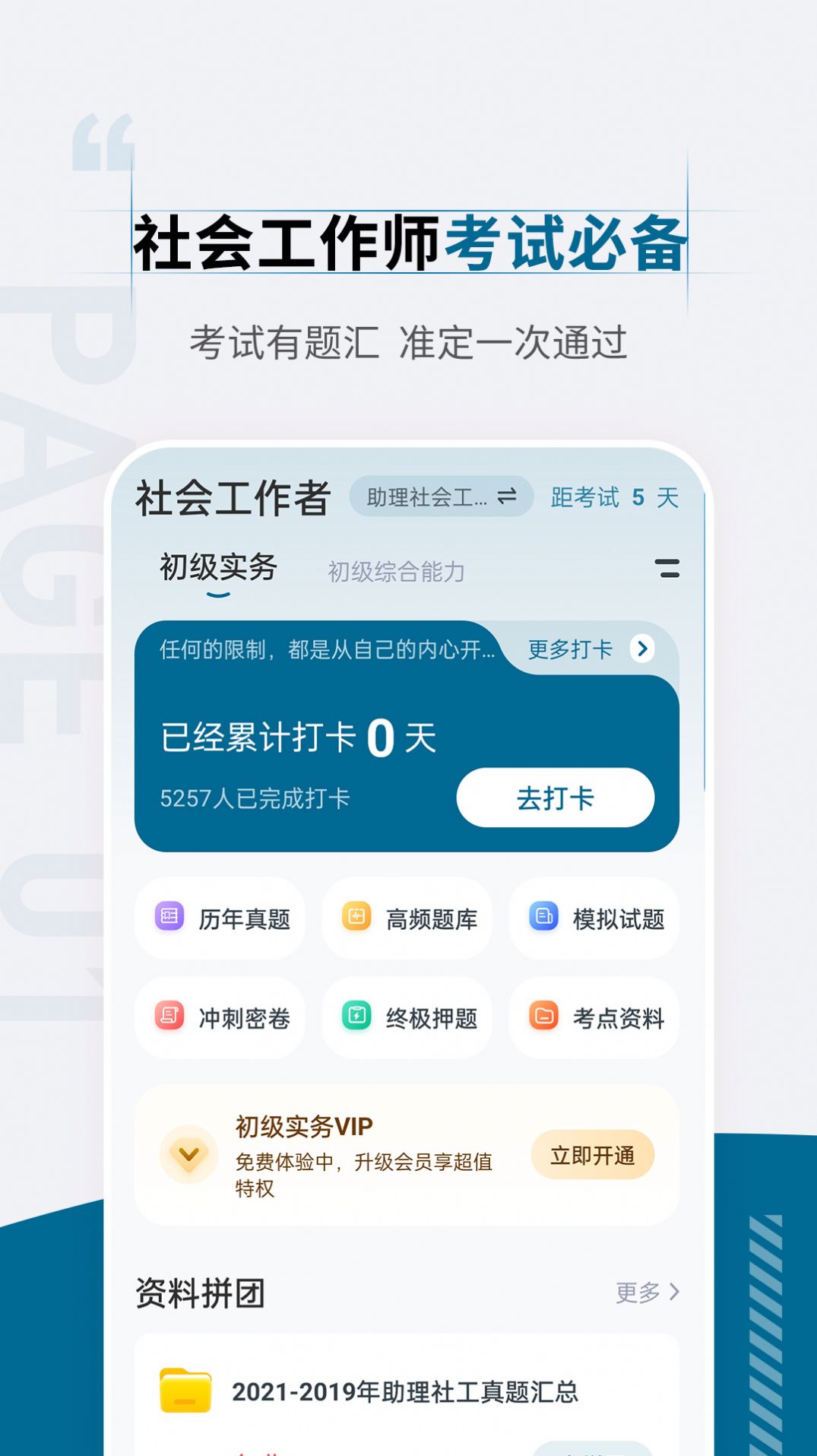Tap 立即开通 to activate VIP
Screen dimensions: 817x1456
[594, 1154]
